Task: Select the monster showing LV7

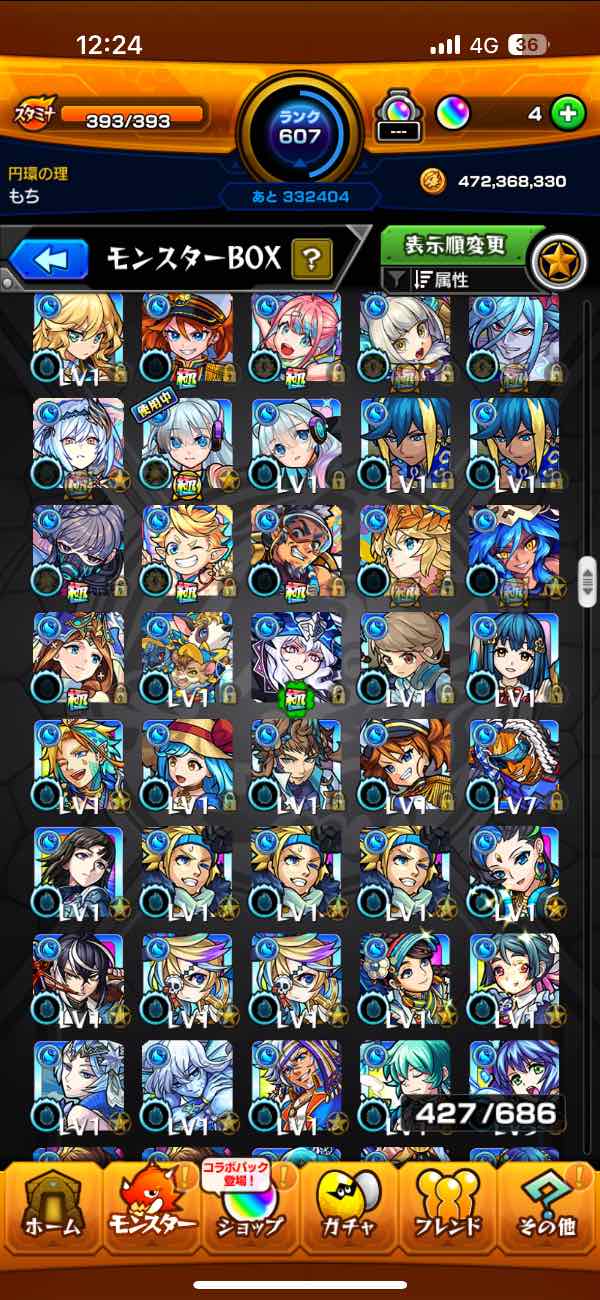Action: (514, 767)
